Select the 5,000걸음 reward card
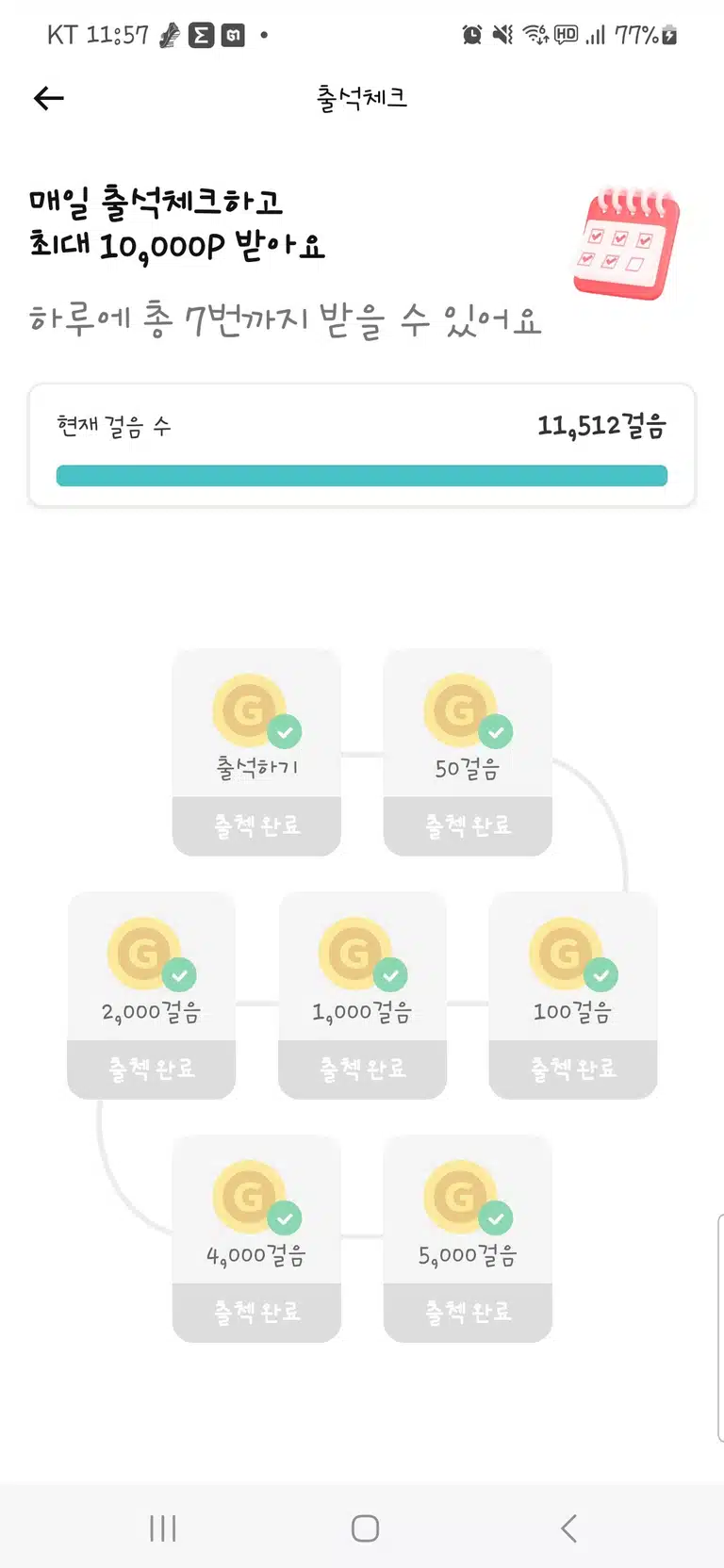The width and height of the screenshot is (724, 1568). [x=468, y=1238]
